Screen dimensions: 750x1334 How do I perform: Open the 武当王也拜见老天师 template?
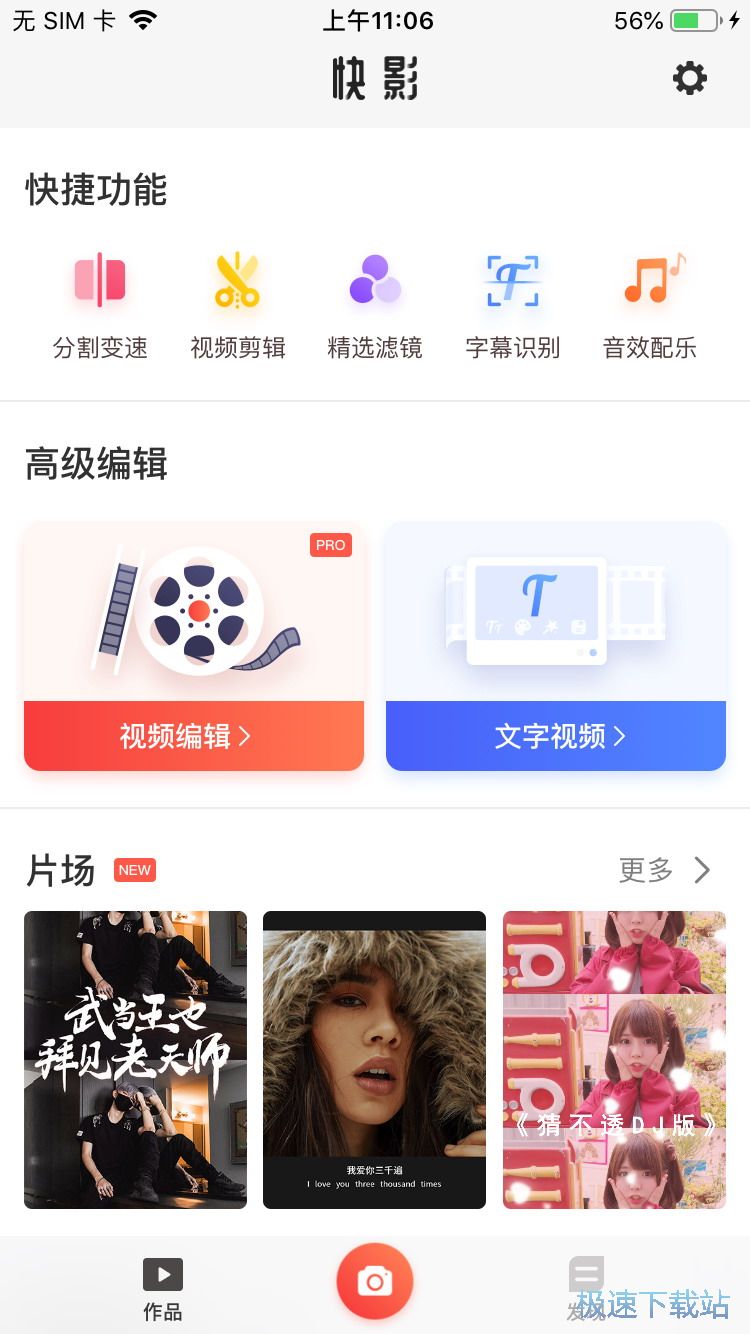tap(135, 1059)
